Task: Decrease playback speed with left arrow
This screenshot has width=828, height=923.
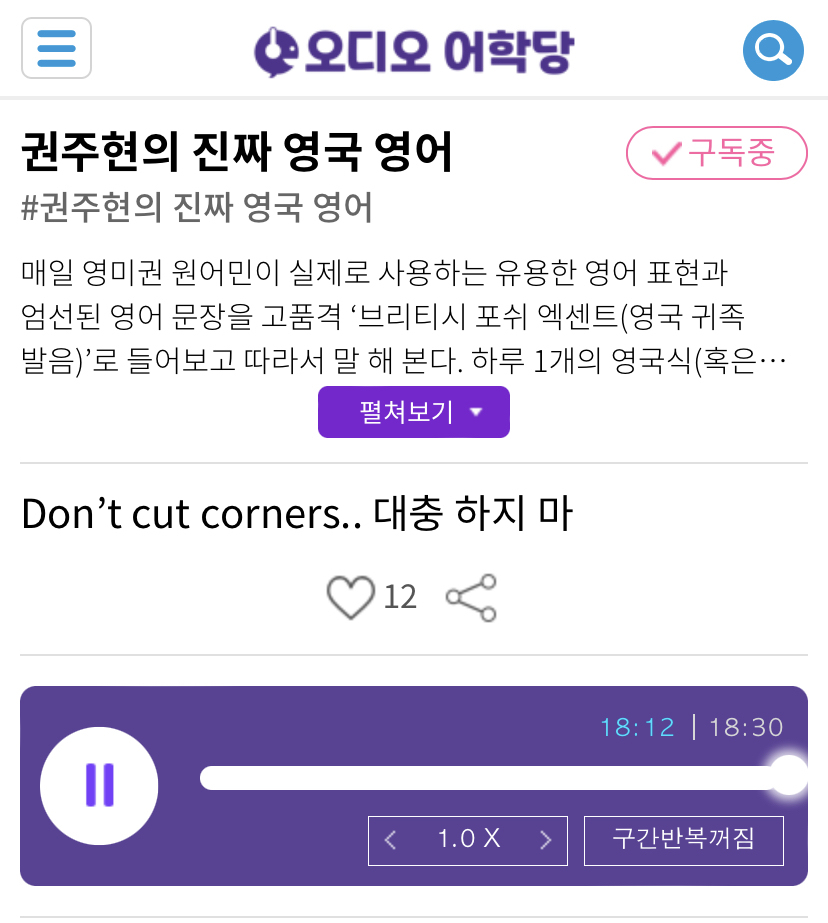Action: coord(390,841)
